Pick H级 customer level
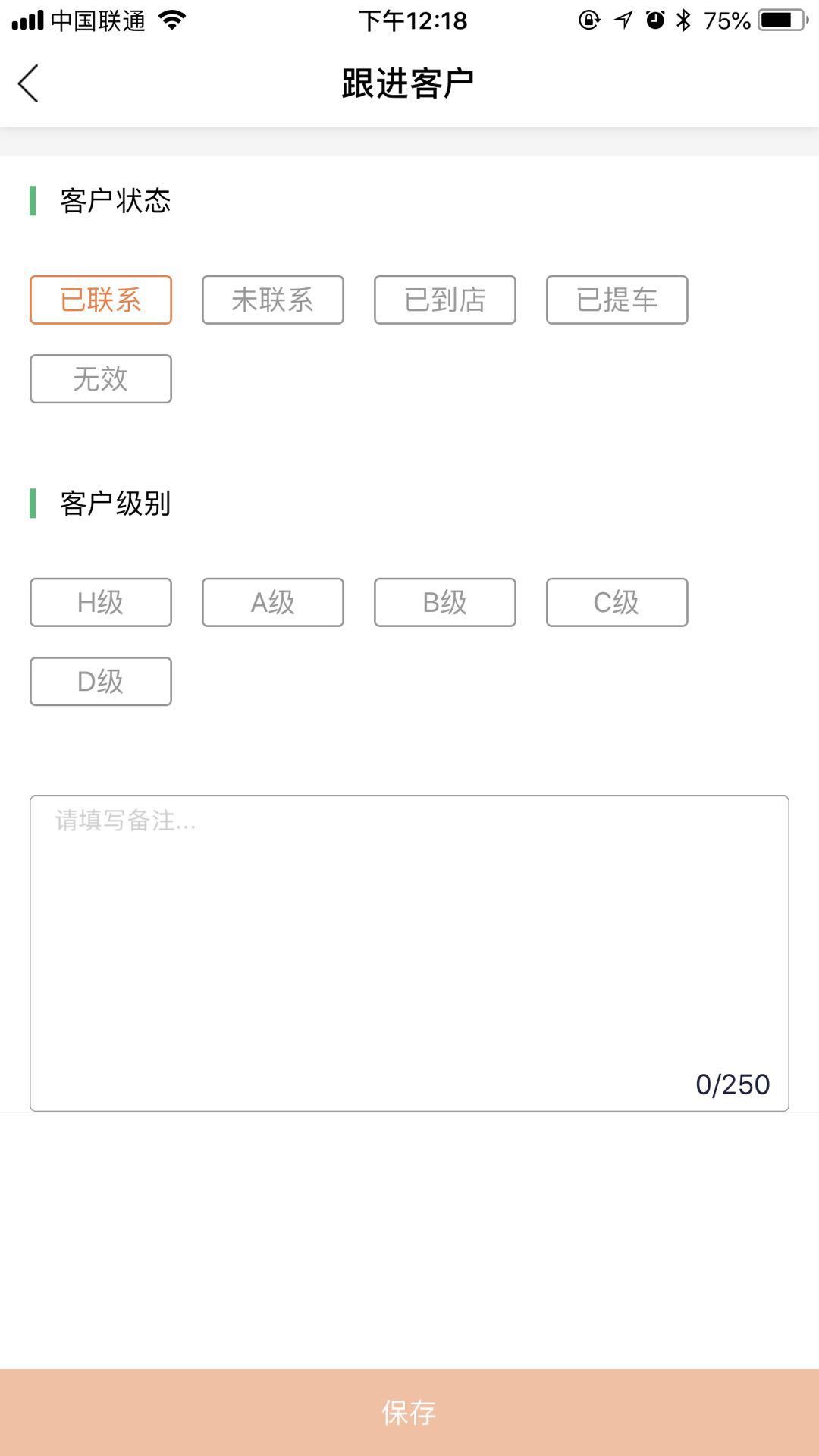The image size is (819, 1456). tap(101, 603)
